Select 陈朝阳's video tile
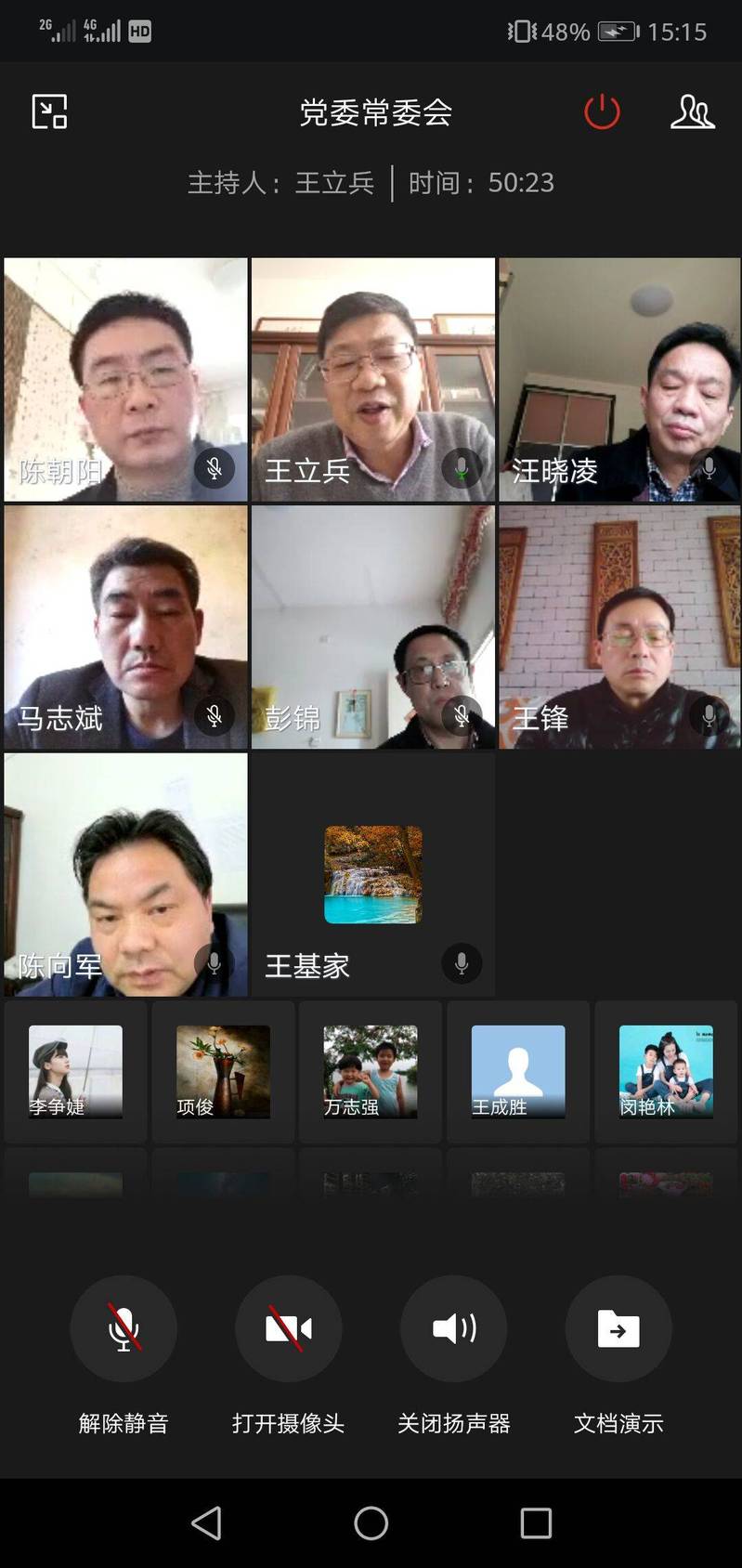Screen dimensions: 742x1568 click(125, 379)
